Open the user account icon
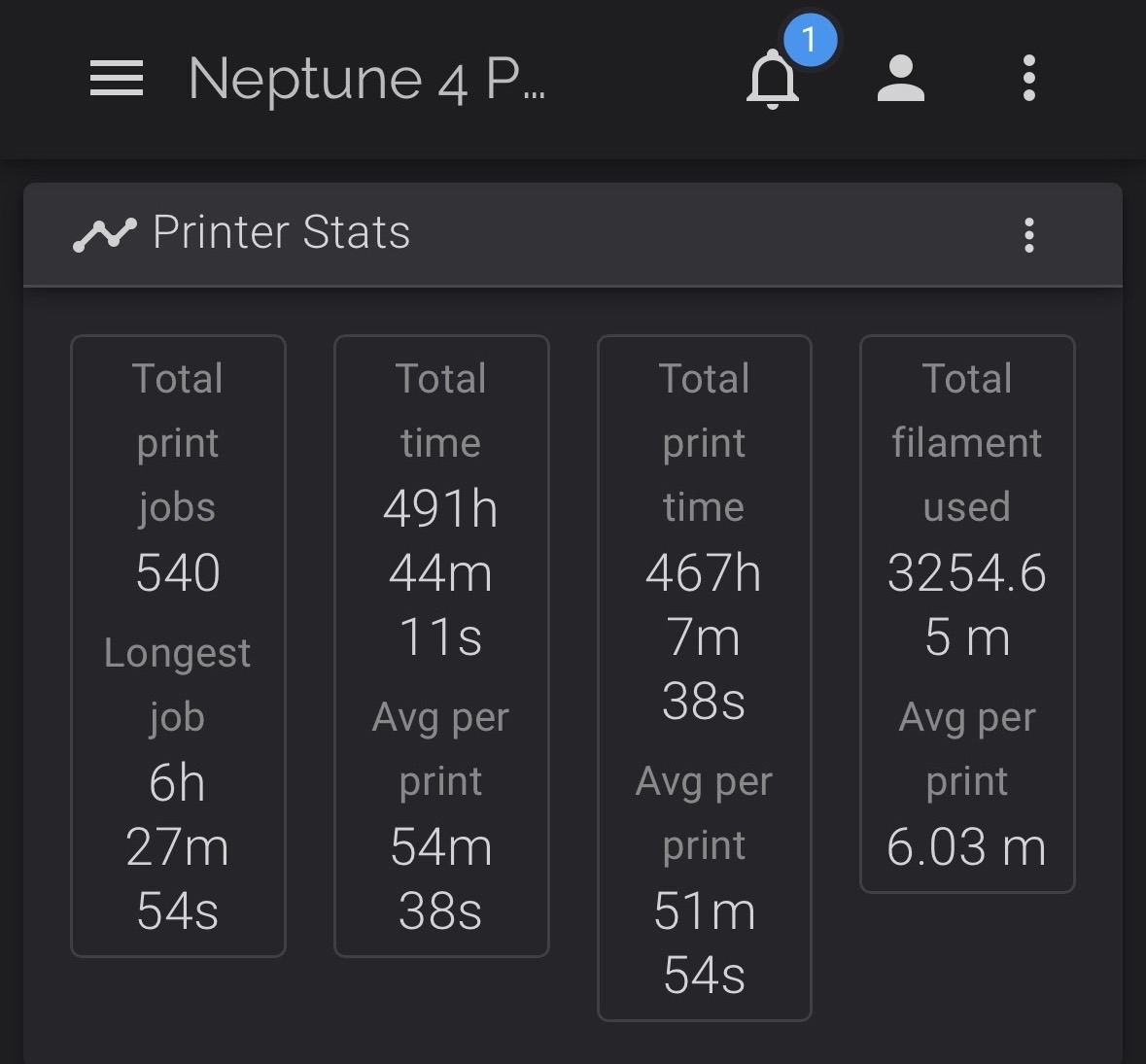 point(901,79)
